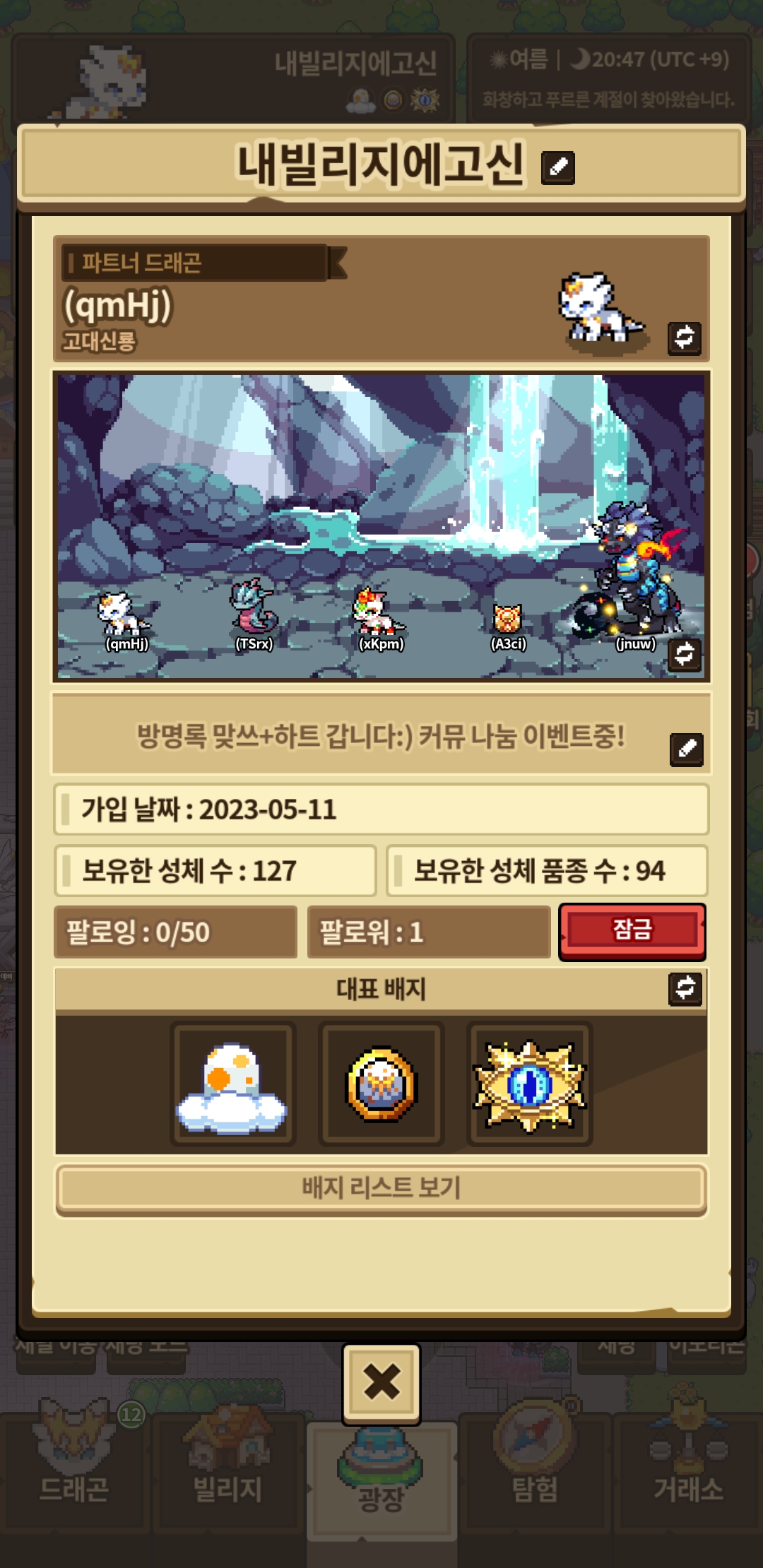Change the 대표 배지 representative badges

[685, 988]
